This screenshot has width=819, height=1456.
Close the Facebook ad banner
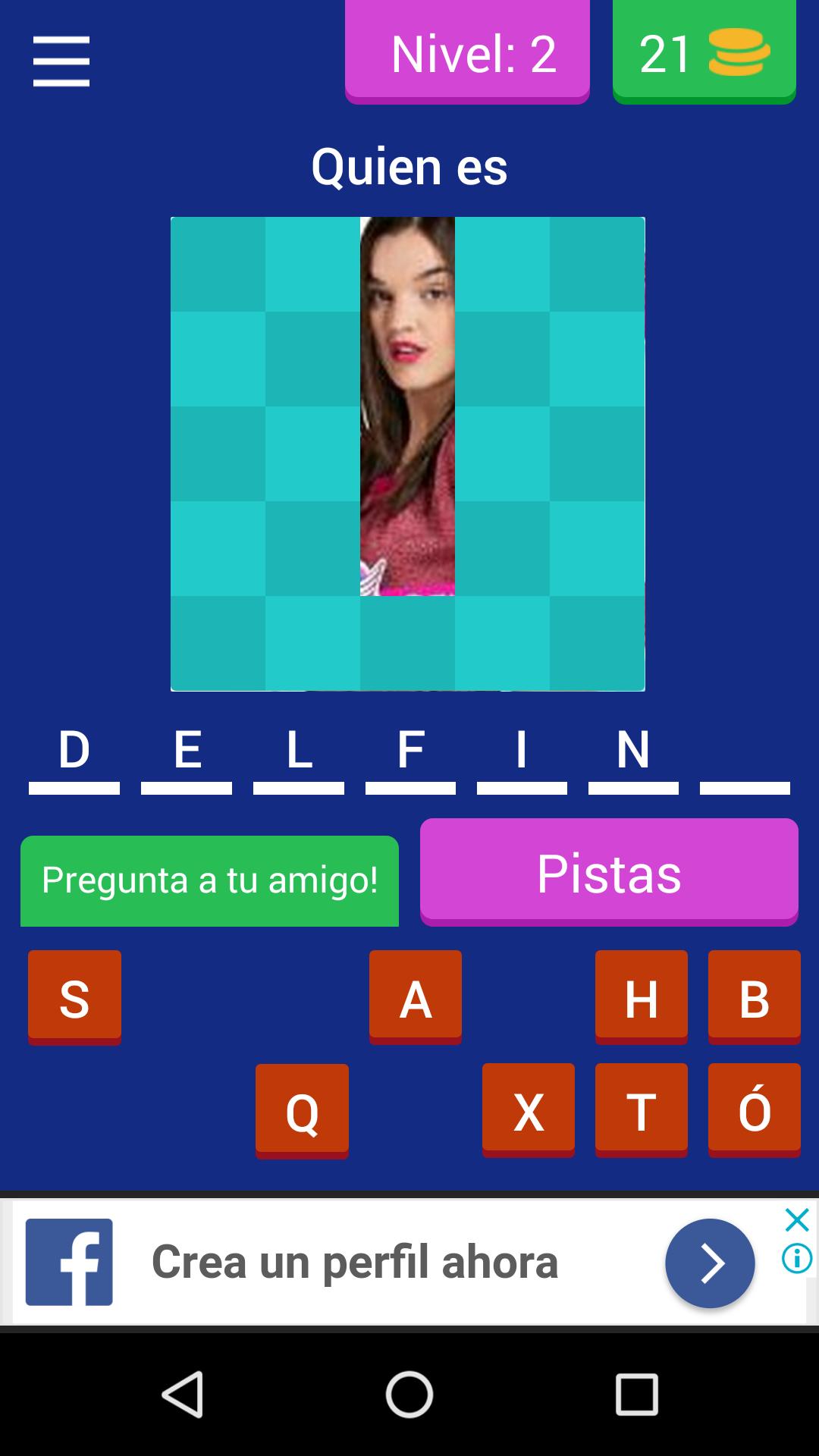click(796, 1220)
